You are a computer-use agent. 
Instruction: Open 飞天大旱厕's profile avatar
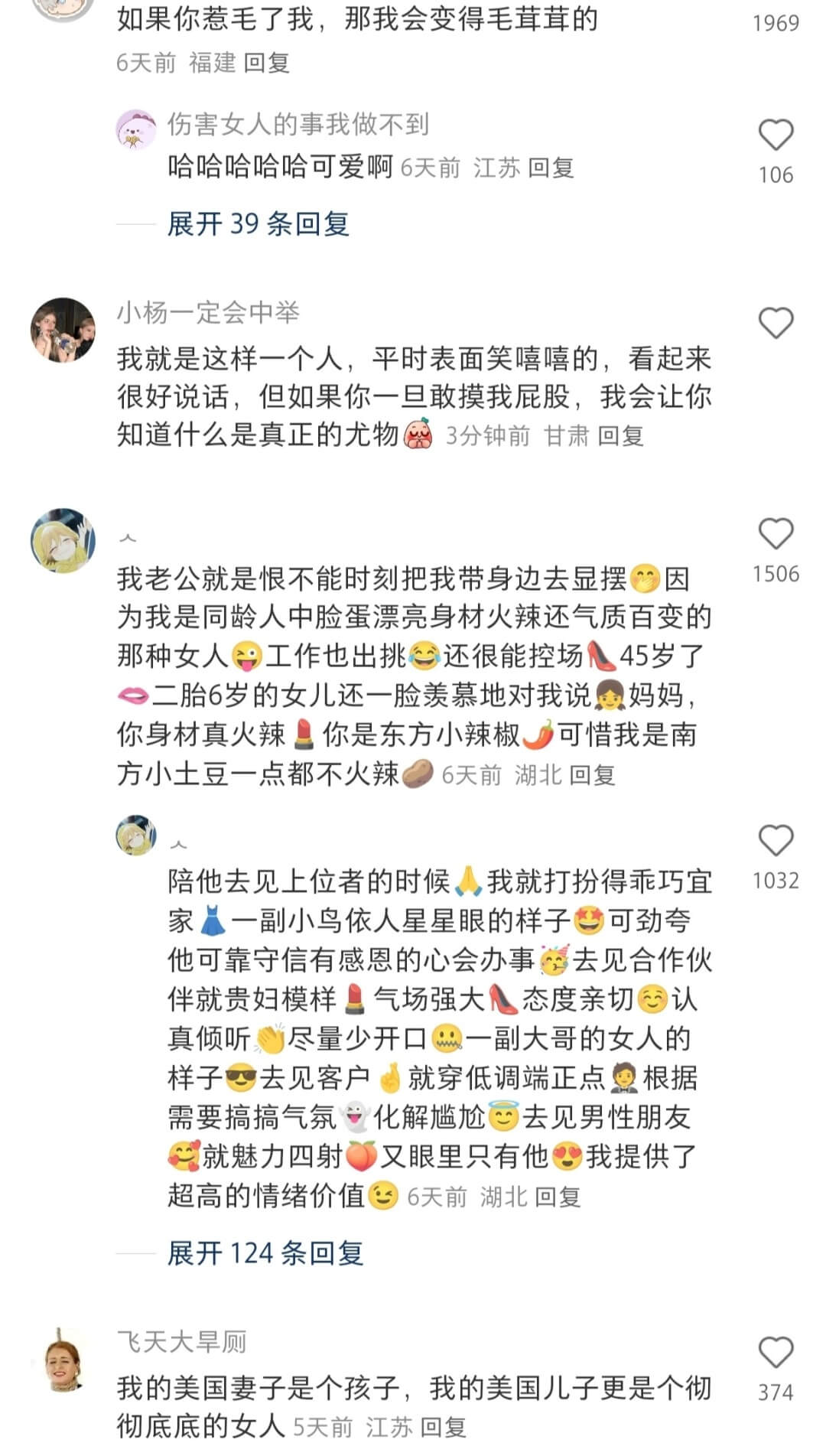tap(63, 1361)
